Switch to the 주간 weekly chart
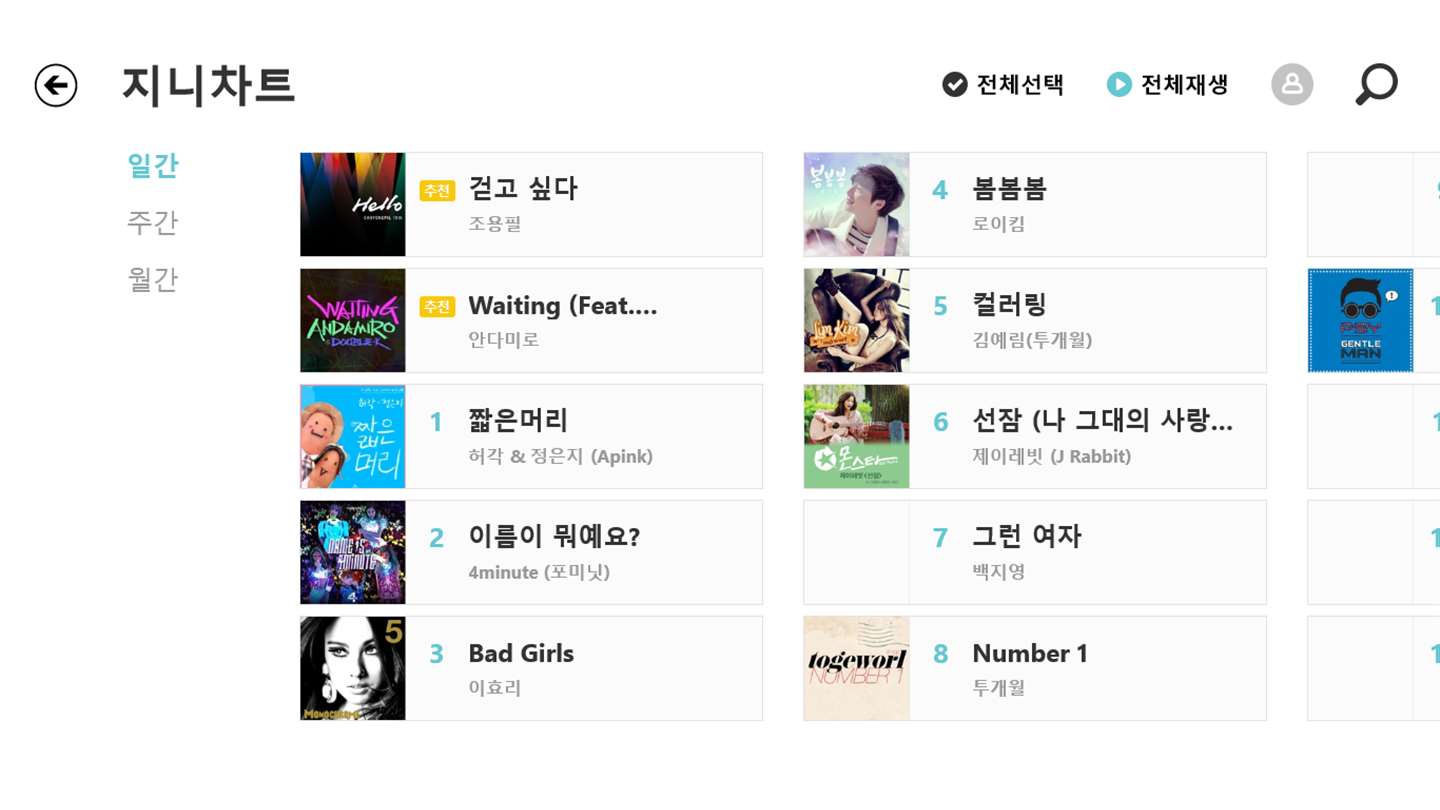The image size is (1440, 810). tap(152, 222)
